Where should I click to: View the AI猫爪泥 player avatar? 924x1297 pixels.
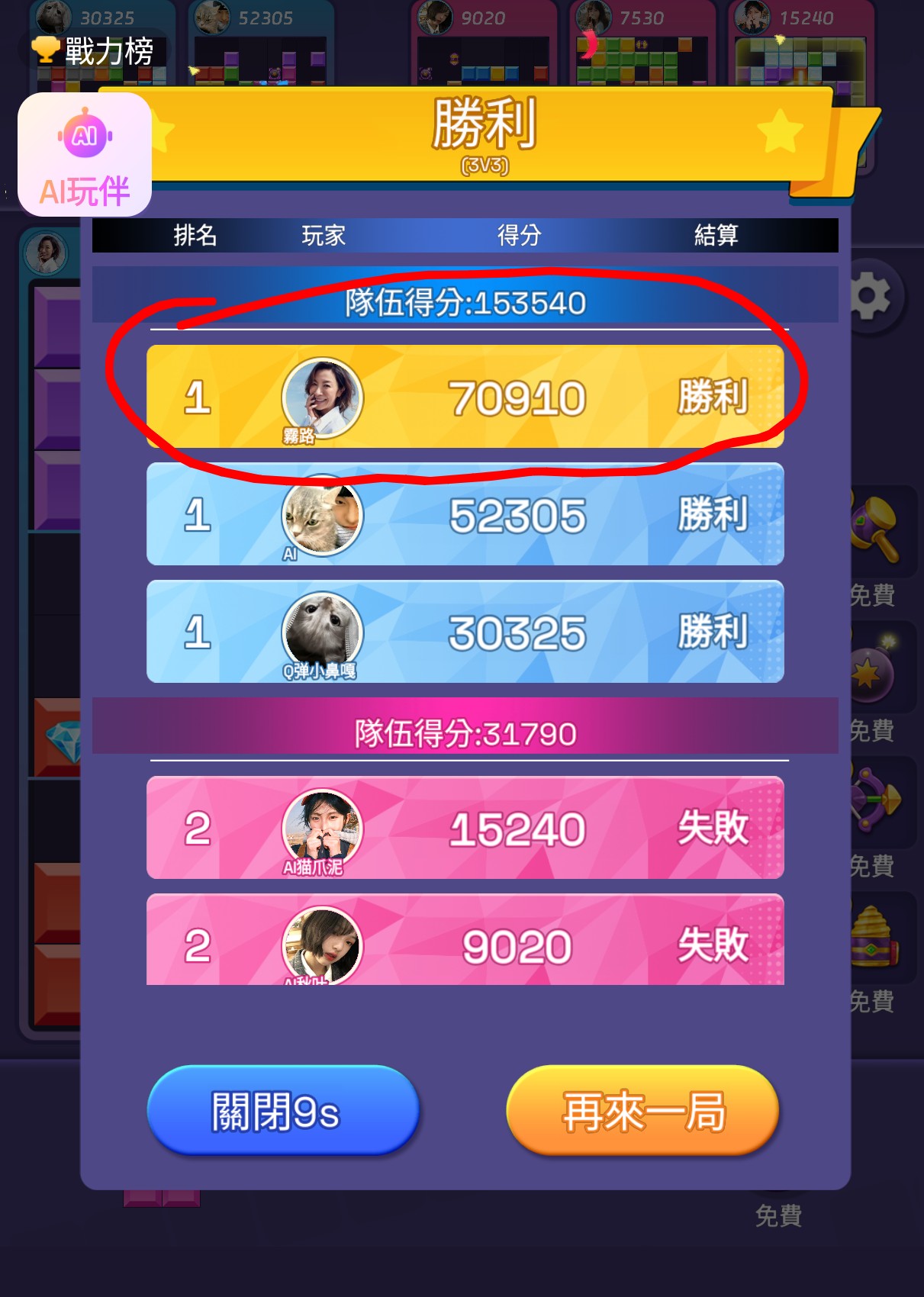coord(322,828)
